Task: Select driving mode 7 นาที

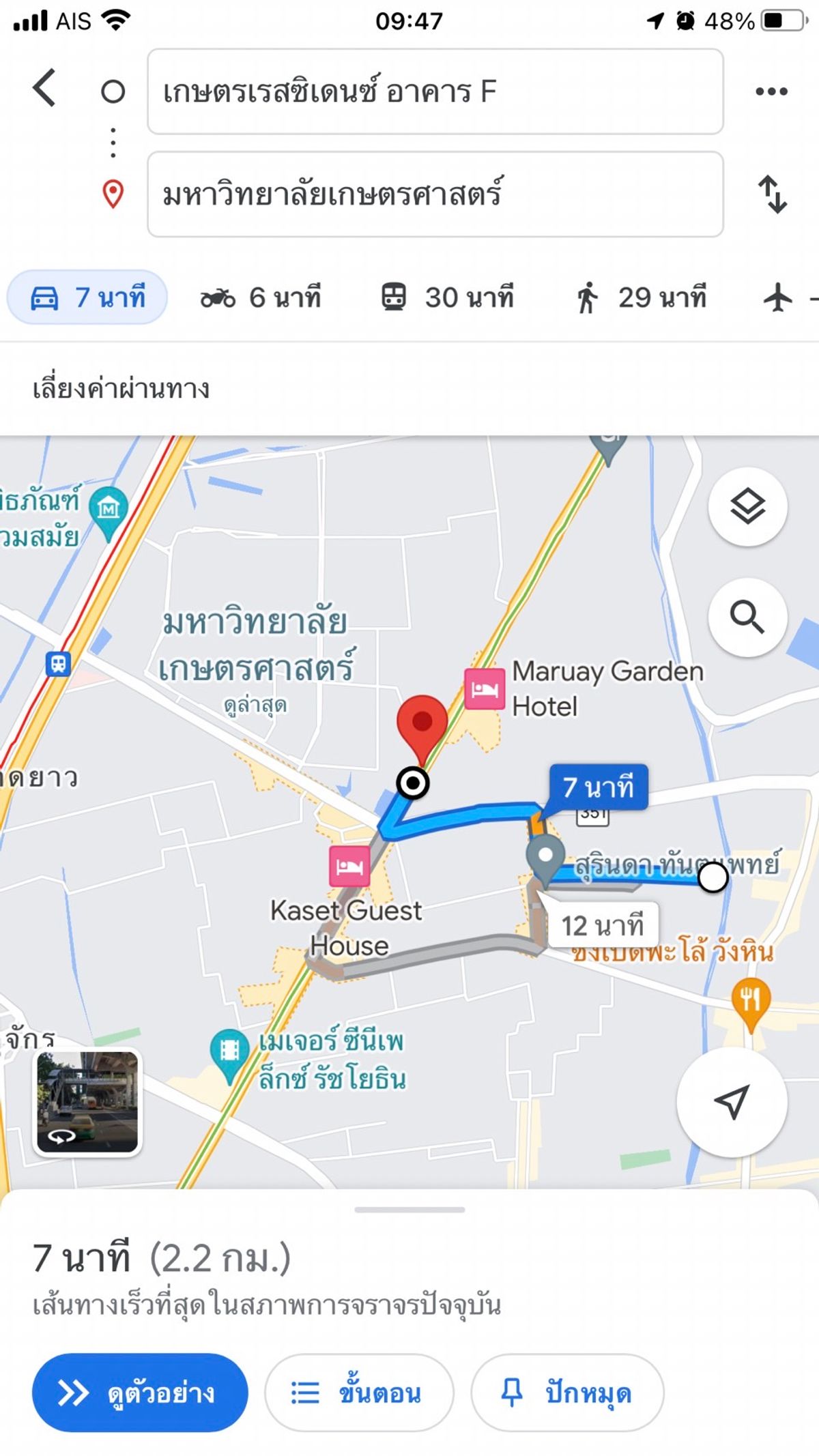Action: [x=87, y=297]
